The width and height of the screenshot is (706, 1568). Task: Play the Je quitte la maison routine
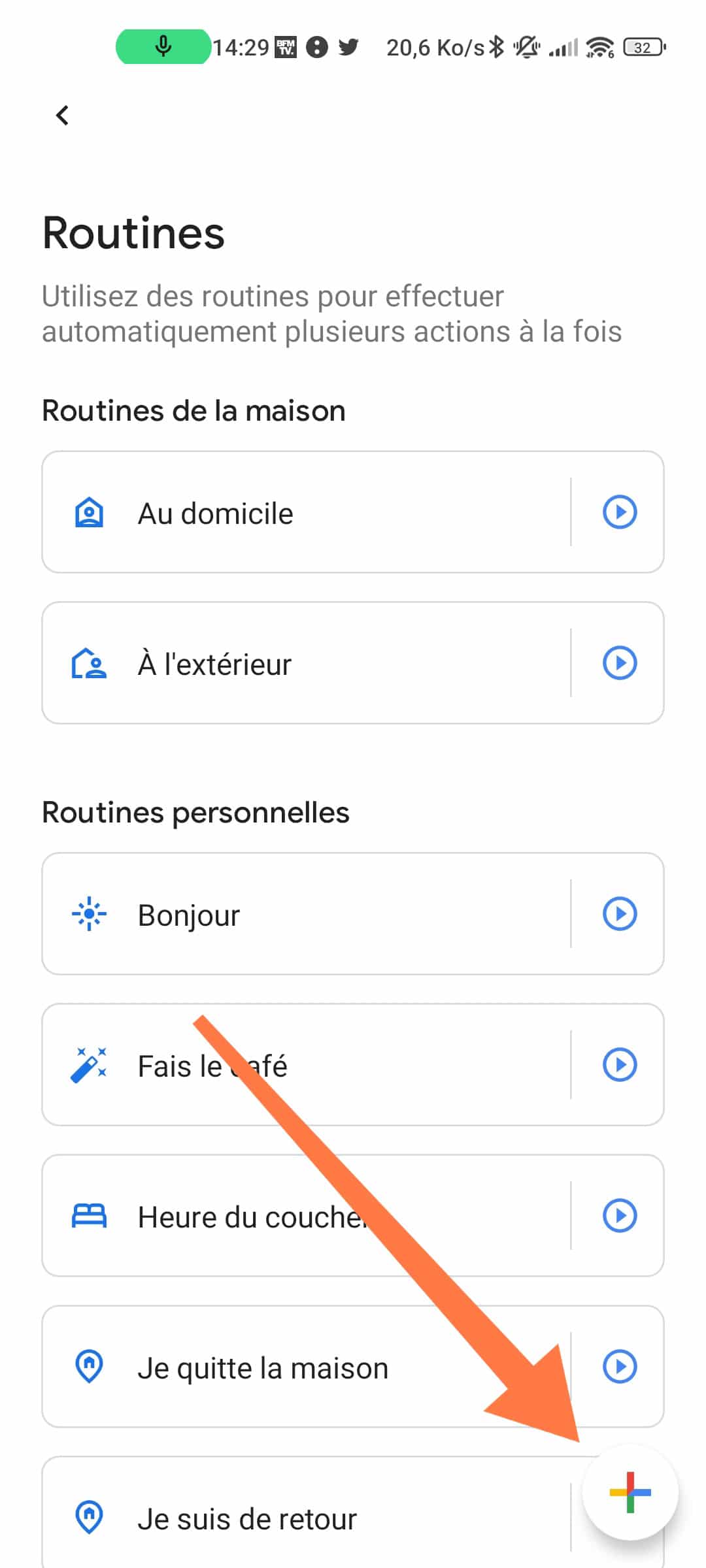pos(619,1367)
